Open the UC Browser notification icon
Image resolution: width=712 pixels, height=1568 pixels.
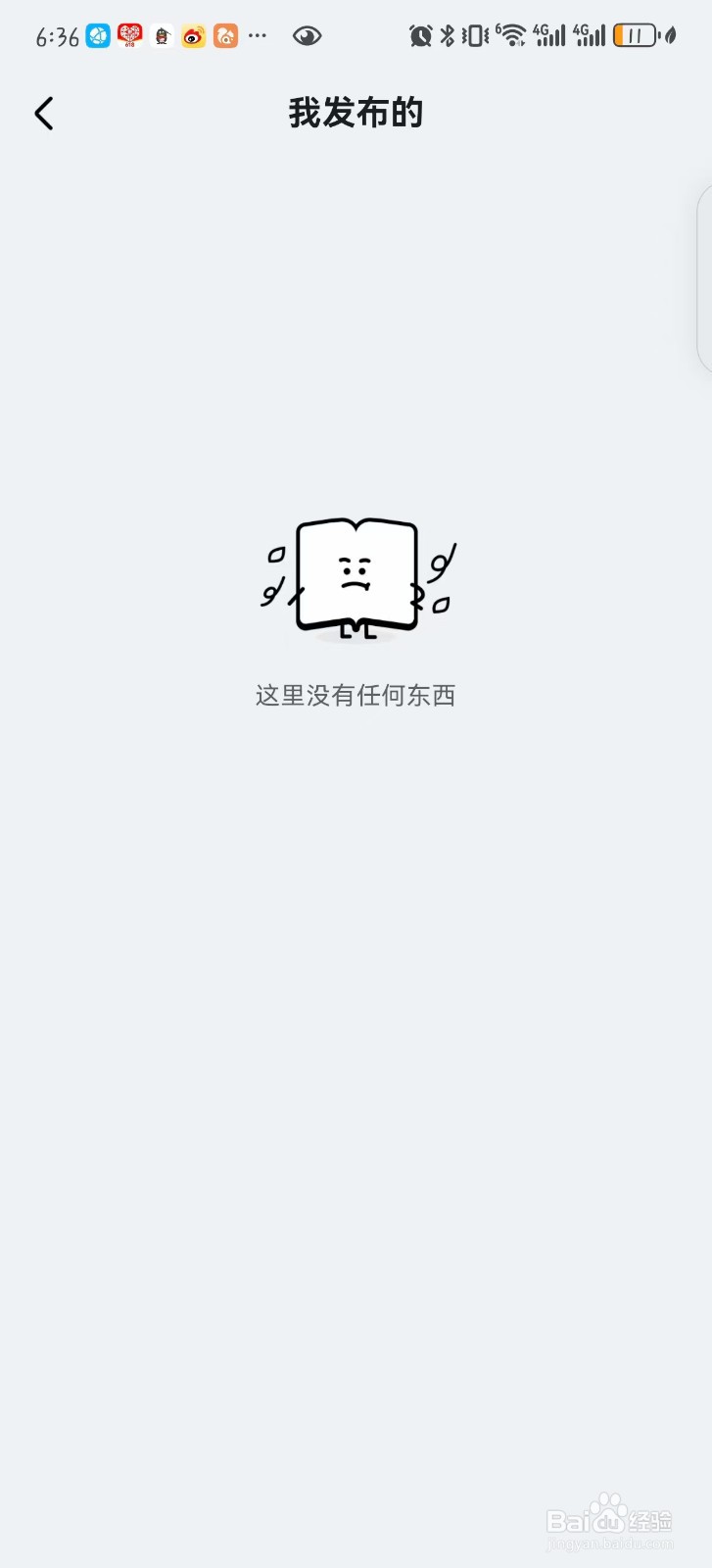click(225, 35)
